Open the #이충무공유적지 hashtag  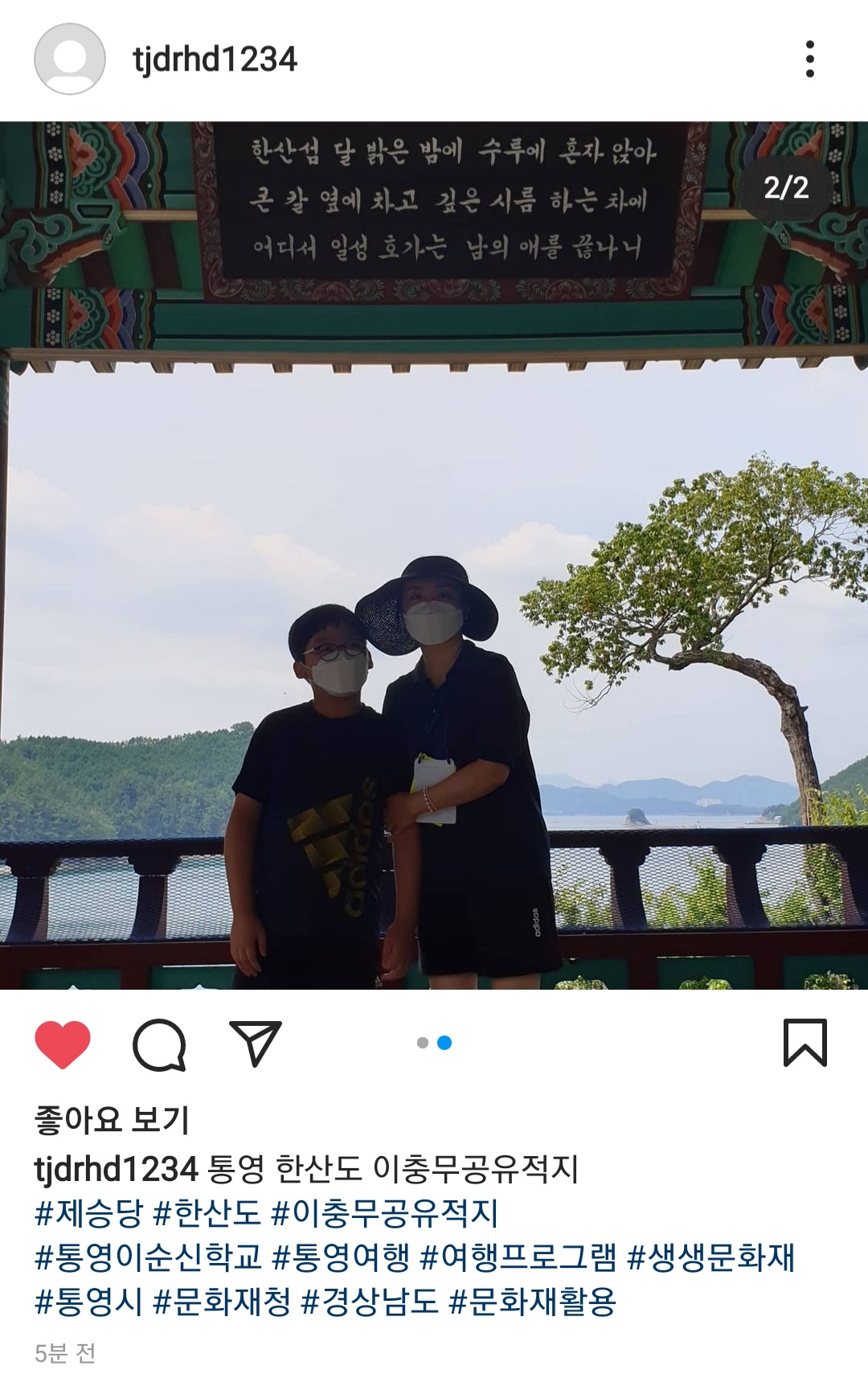click(385, 1213)
